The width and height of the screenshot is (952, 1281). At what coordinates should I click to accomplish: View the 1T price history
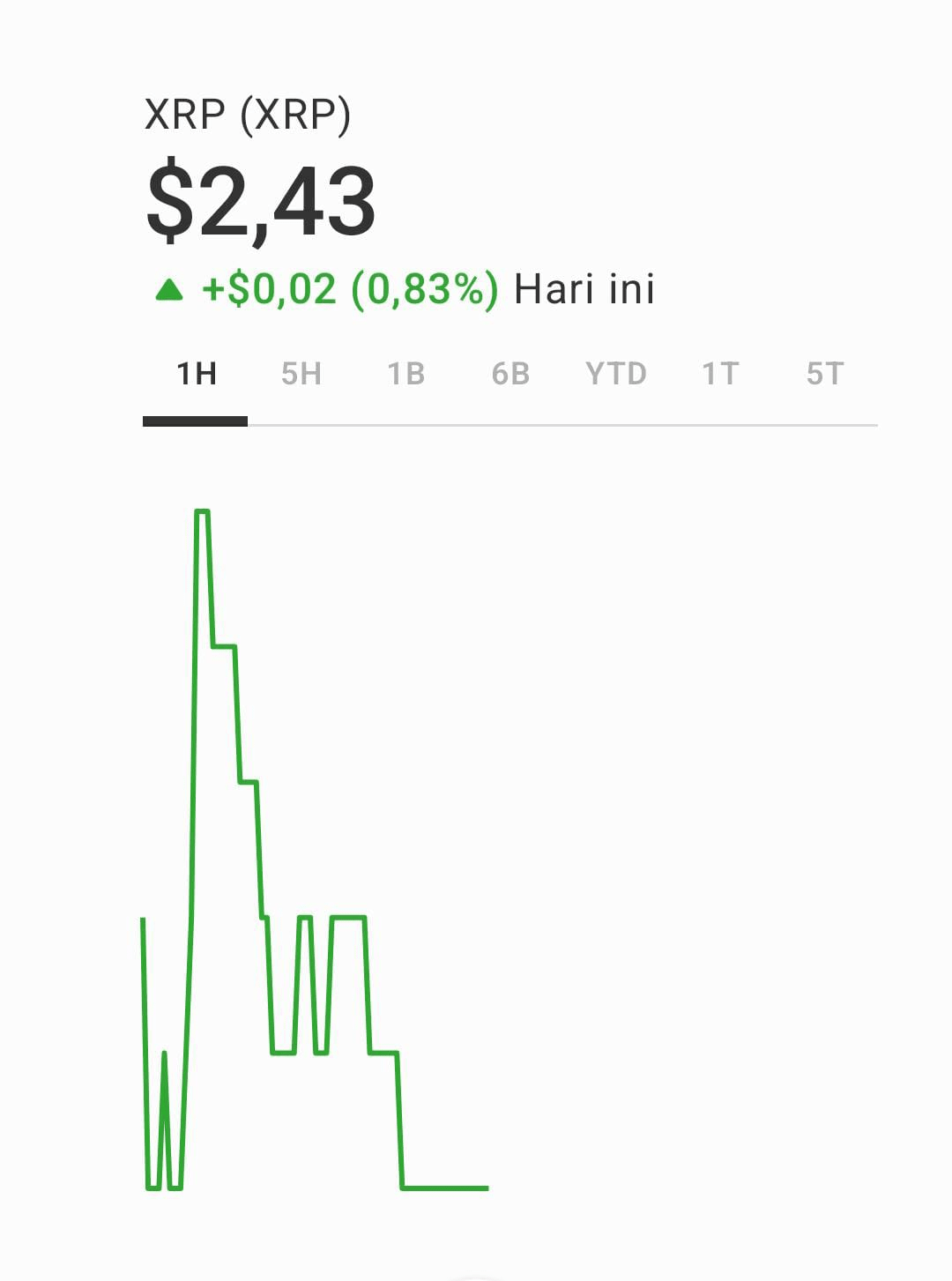tap(720, 375)
